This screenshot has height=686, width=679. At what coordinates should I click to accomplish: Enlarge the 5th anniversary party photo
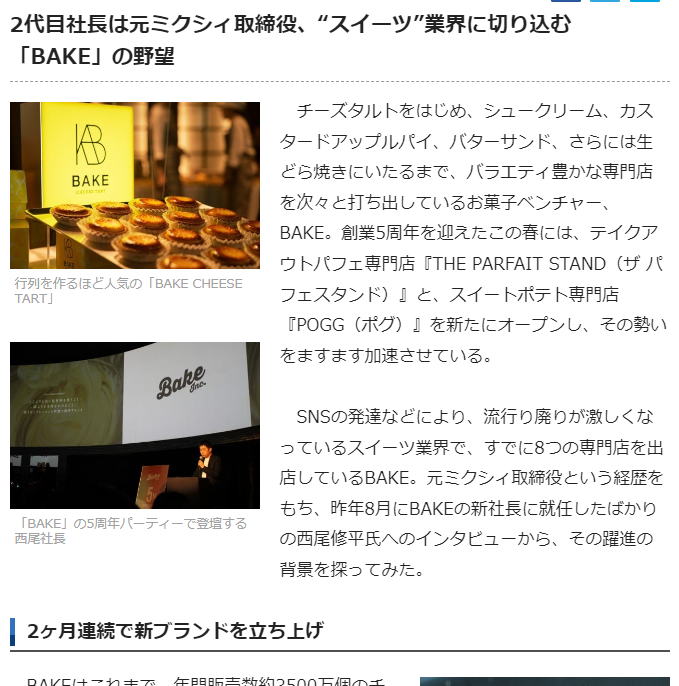coord(135,425)
